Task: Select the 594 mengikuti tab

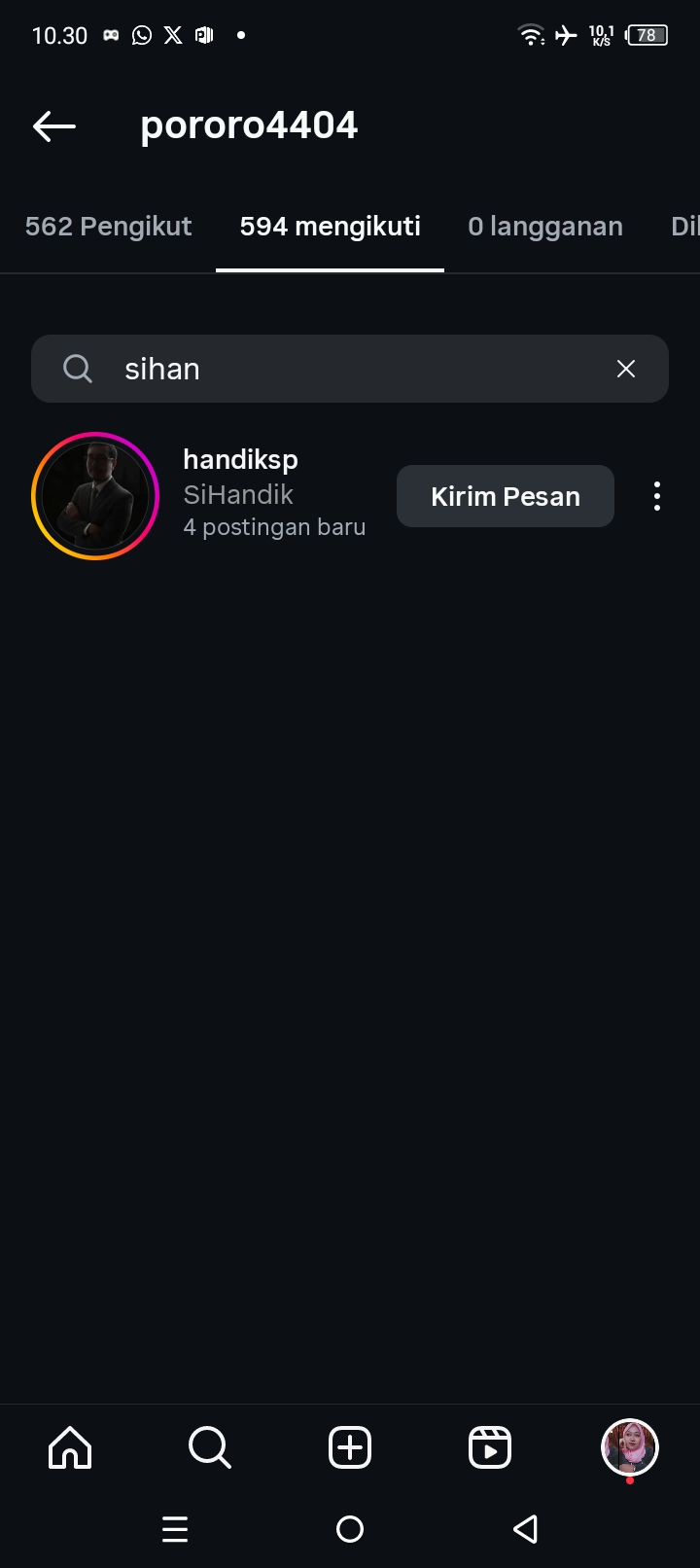Action: (330, 227)
